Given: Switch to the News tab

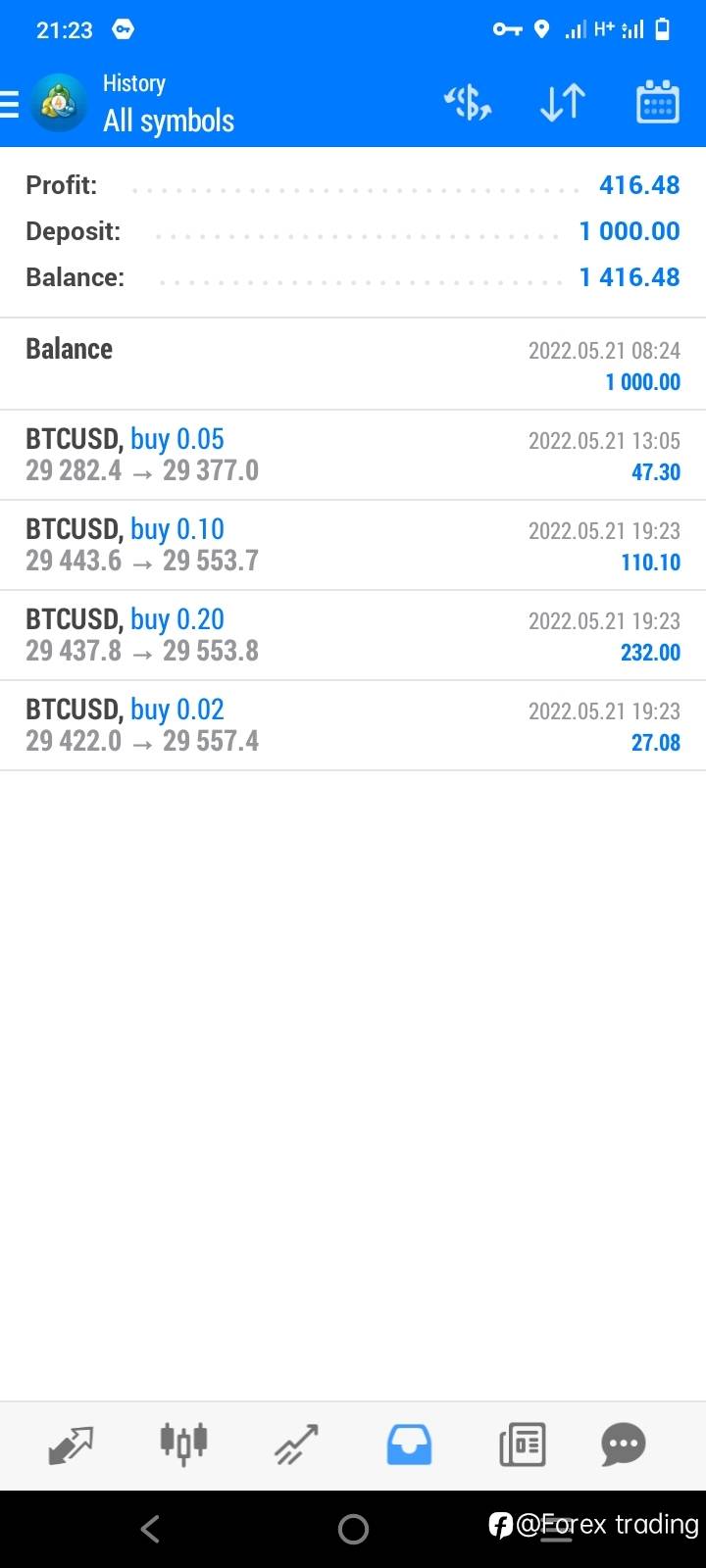Looking at the screenshot, I should click(522, 1445).
